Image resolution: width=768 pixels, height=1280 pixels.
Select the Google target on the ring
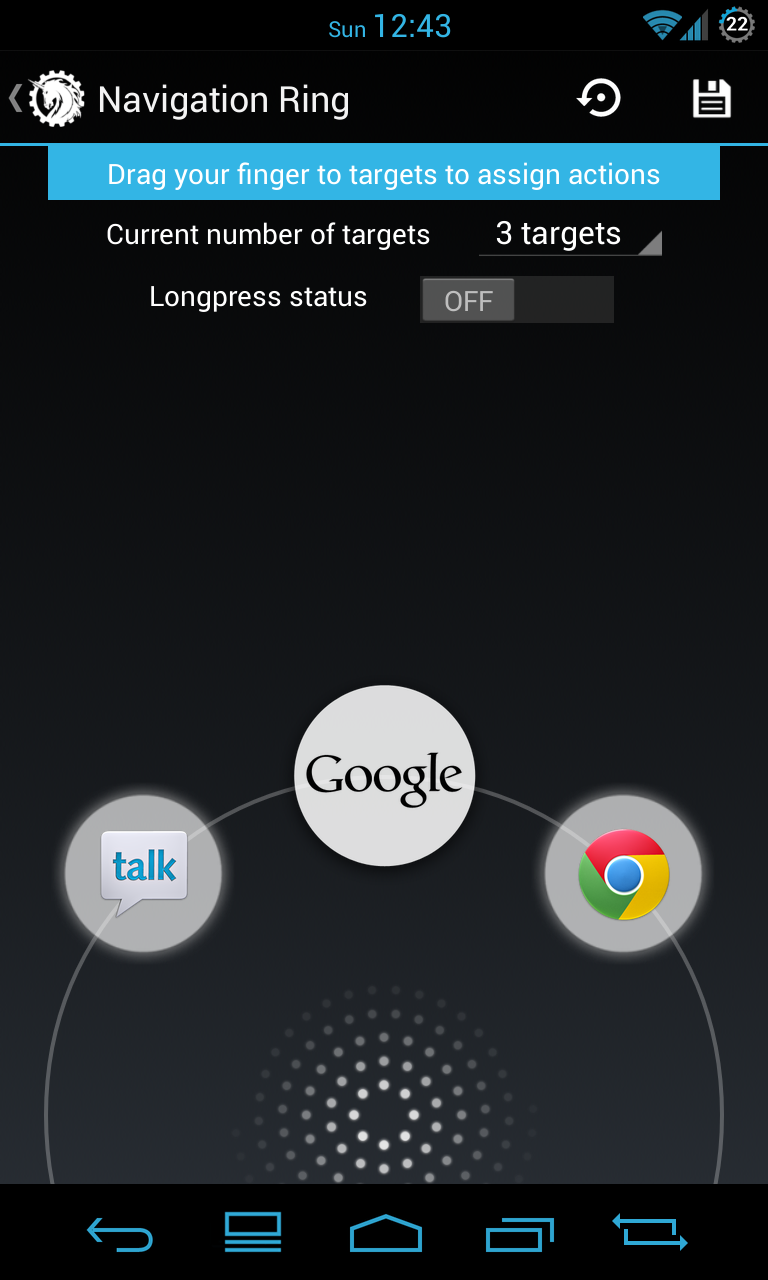[384, 775]
